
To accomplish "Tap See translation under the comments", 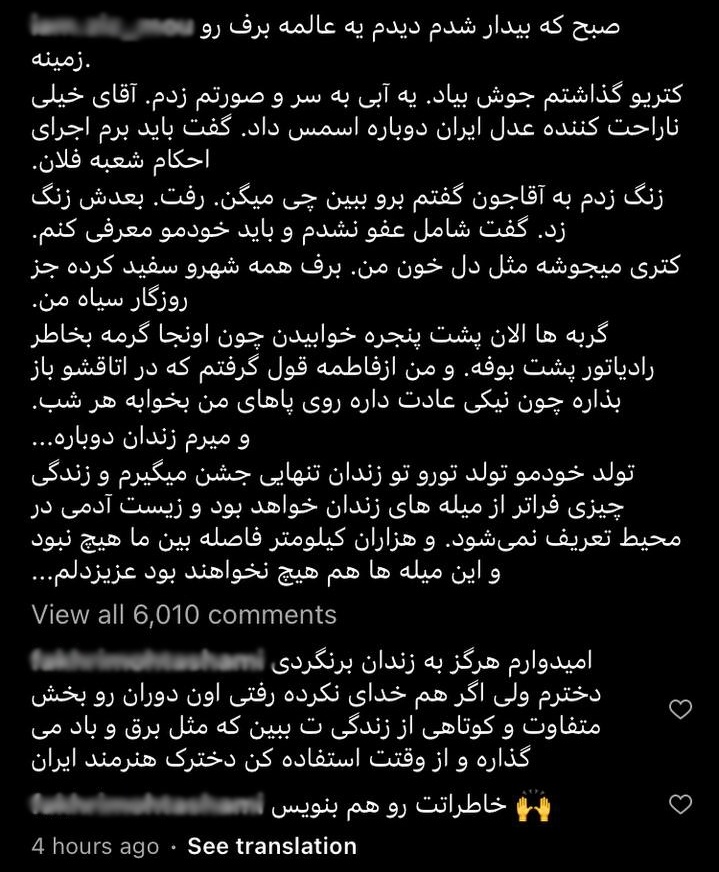I will [272, 846].
